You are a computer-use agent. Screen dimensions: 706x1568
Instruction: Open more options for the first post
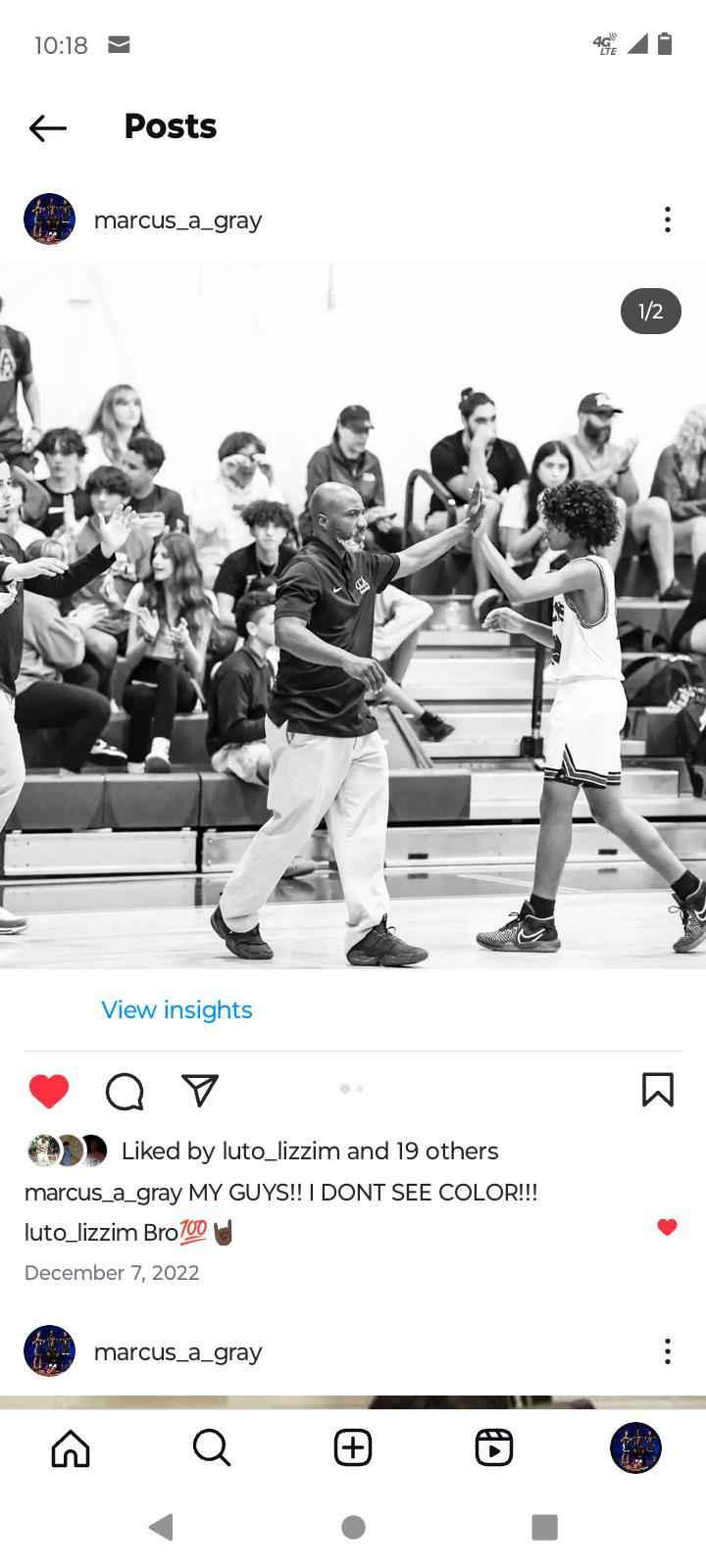(668, 220)
